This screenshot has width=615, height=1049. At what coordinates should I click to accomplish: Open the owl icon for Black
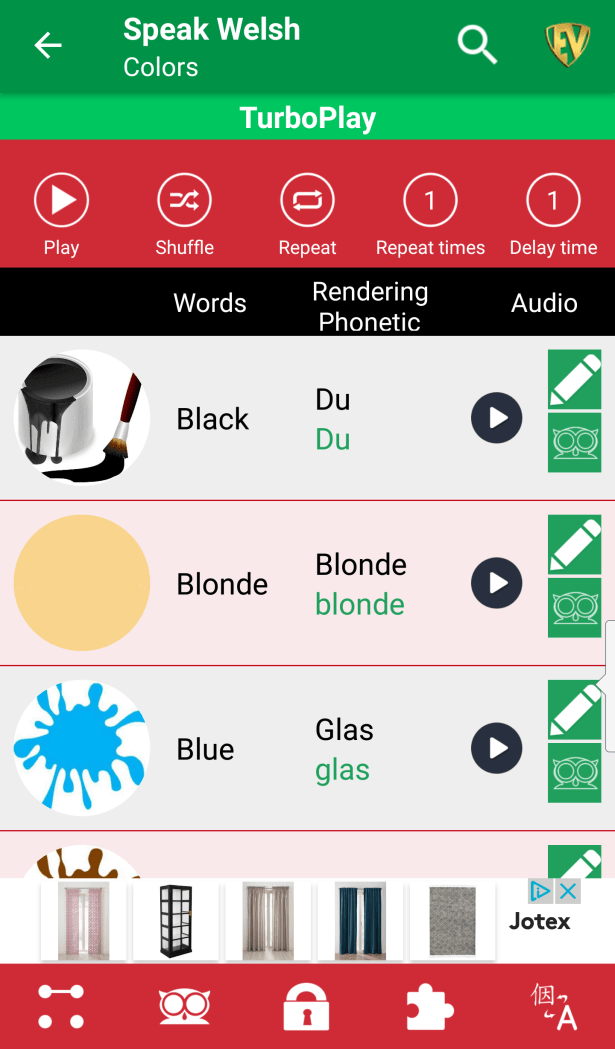(x=574, y=442)
